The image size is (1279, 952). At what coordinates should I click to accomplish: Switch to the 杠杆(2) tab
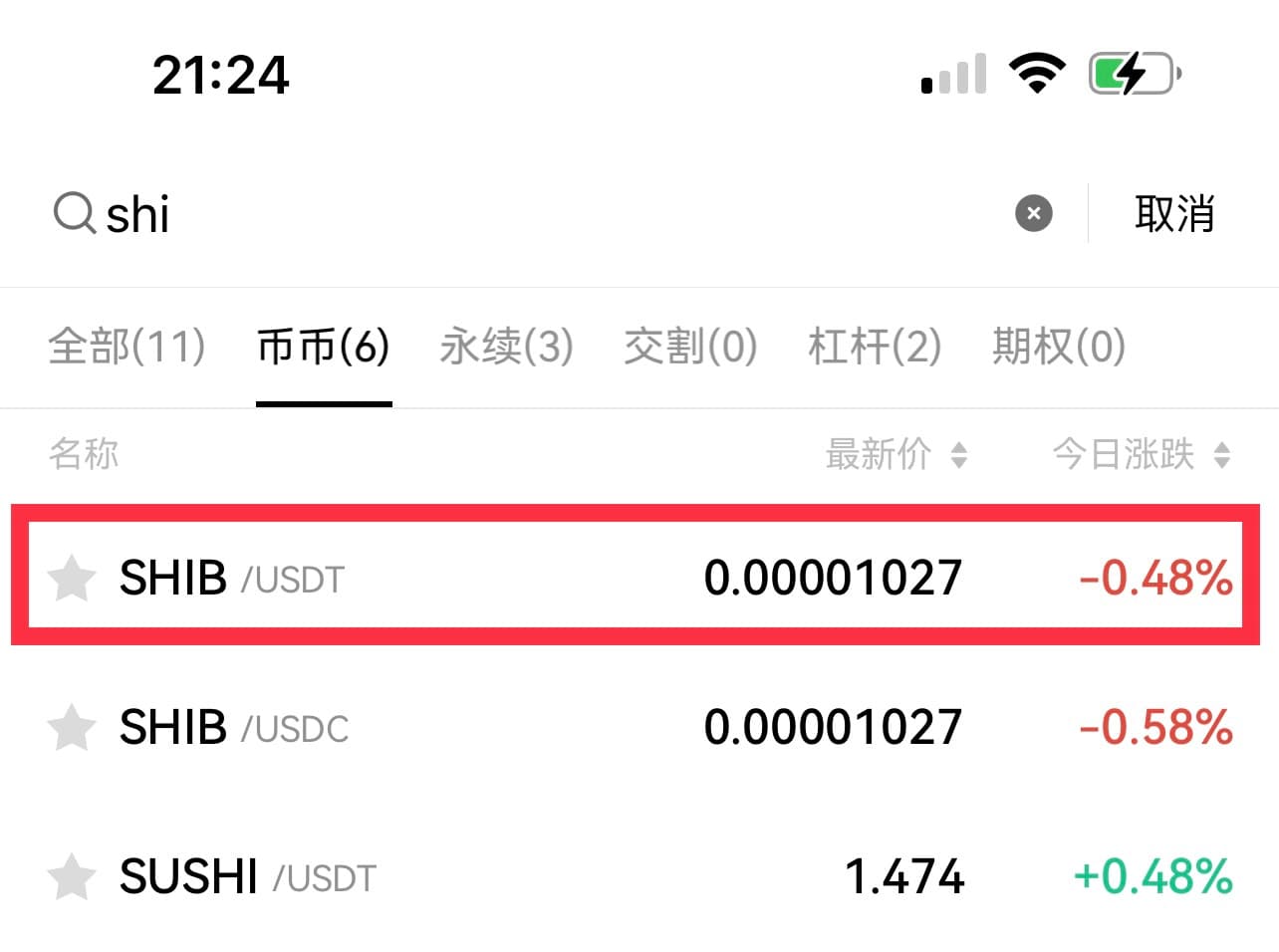(875, 347)
